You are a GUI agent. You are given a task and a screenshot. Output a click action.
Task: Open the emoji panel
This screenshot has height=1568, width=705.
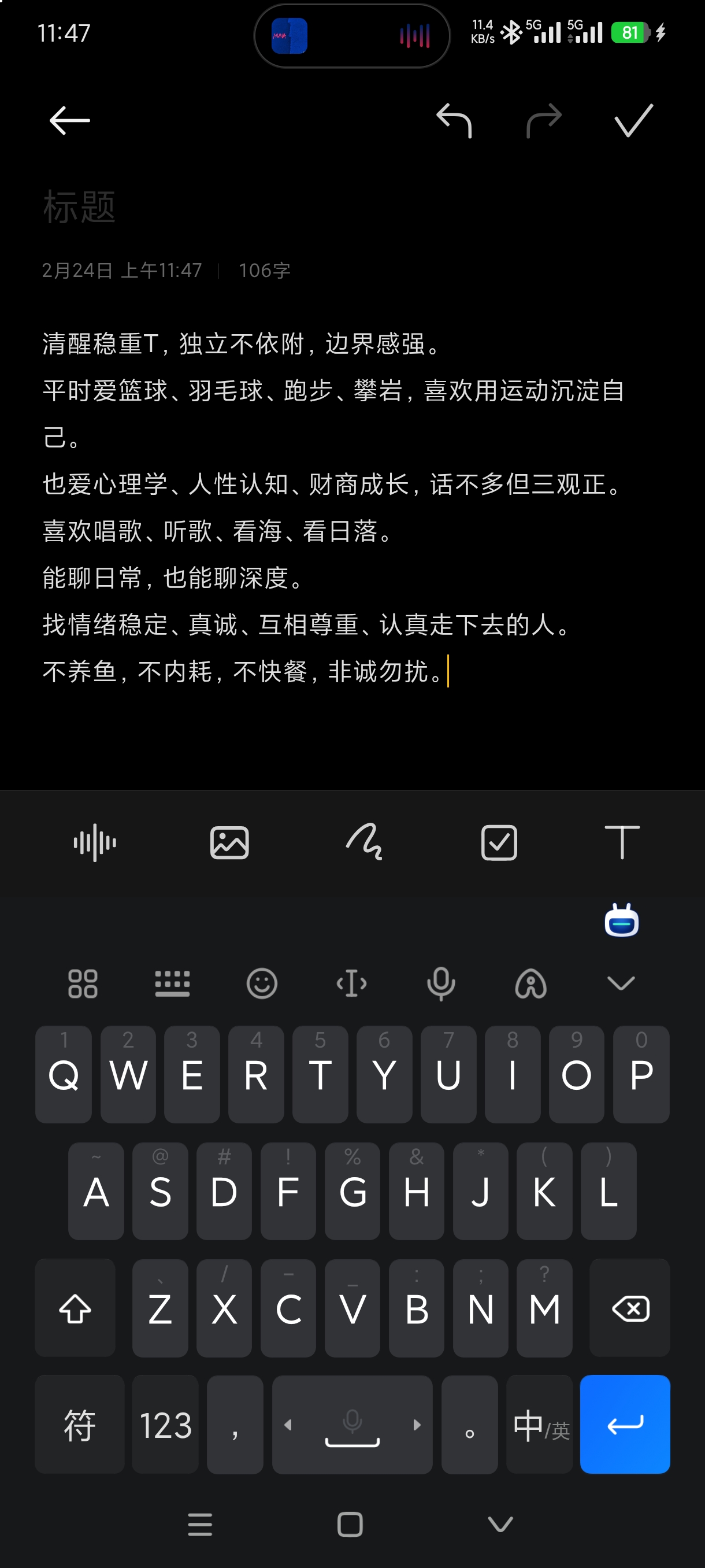(262, 983)
